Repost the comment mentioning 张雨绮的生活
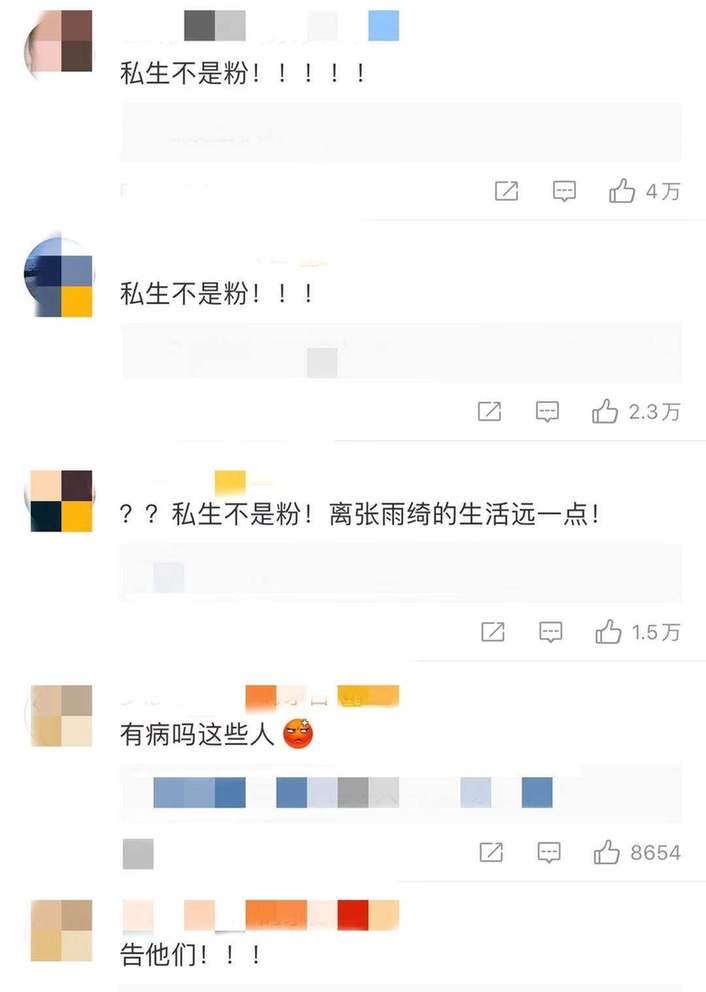The height and width of the screenshot is (992, 706). [x=492, y=631]
